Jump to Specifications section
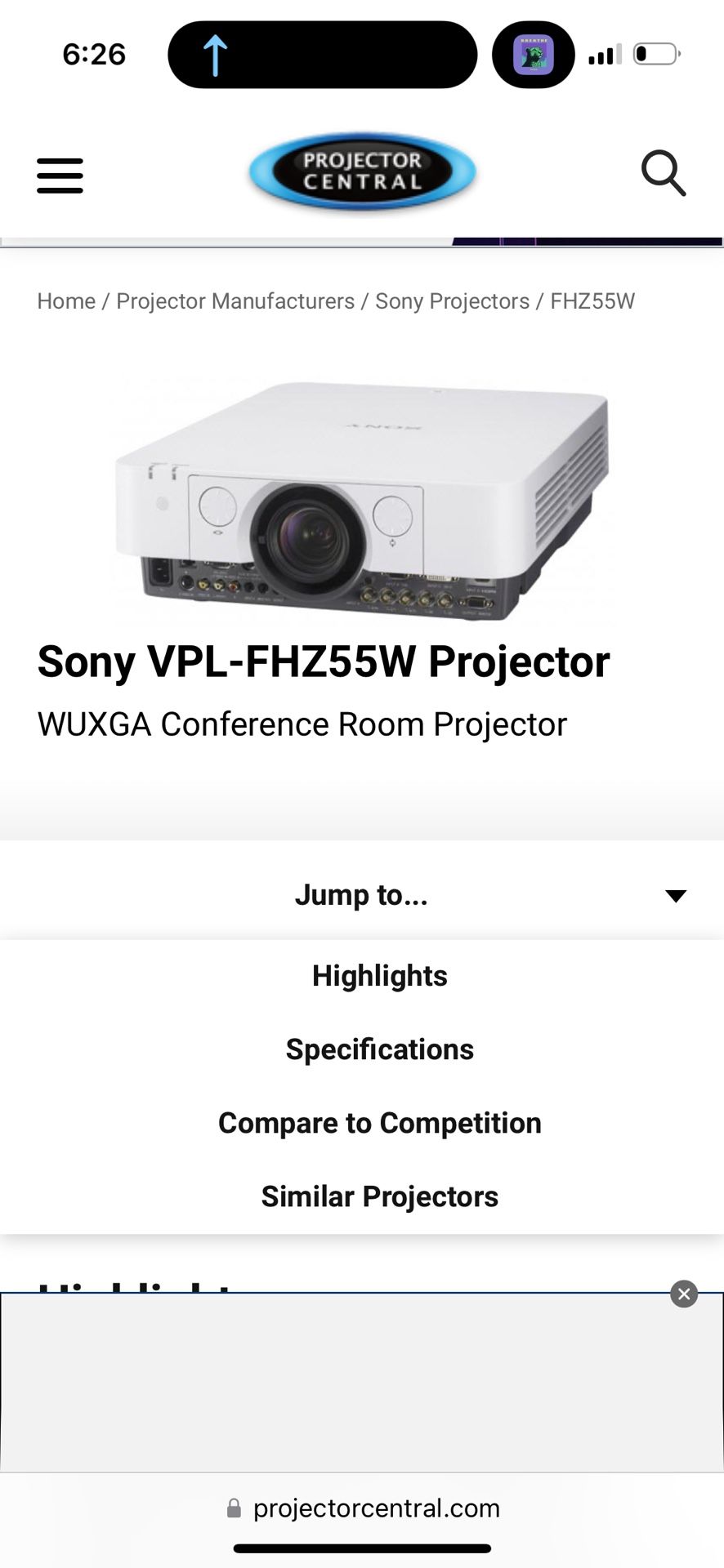 (x=379, y=1049)
